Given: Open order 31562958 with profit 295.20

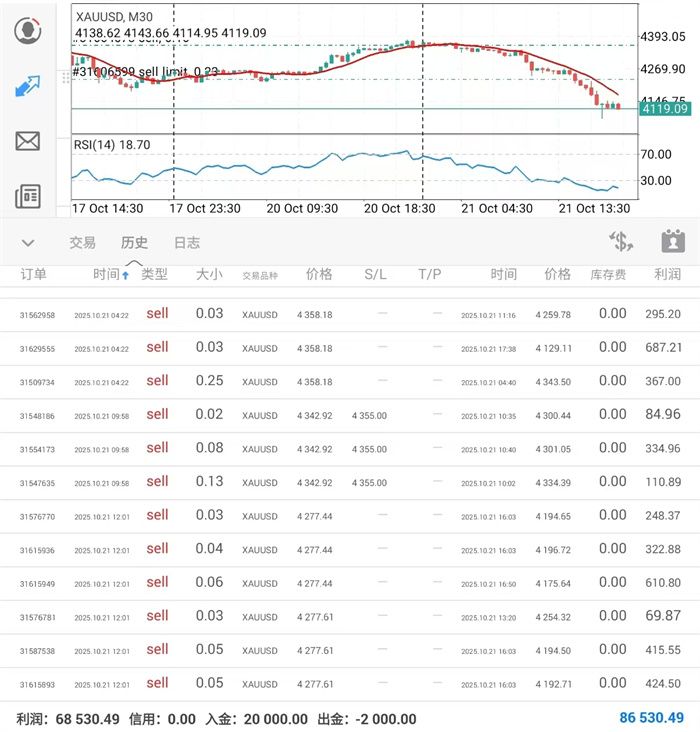Looking at the screenshot, I should [x=350, y=314].
